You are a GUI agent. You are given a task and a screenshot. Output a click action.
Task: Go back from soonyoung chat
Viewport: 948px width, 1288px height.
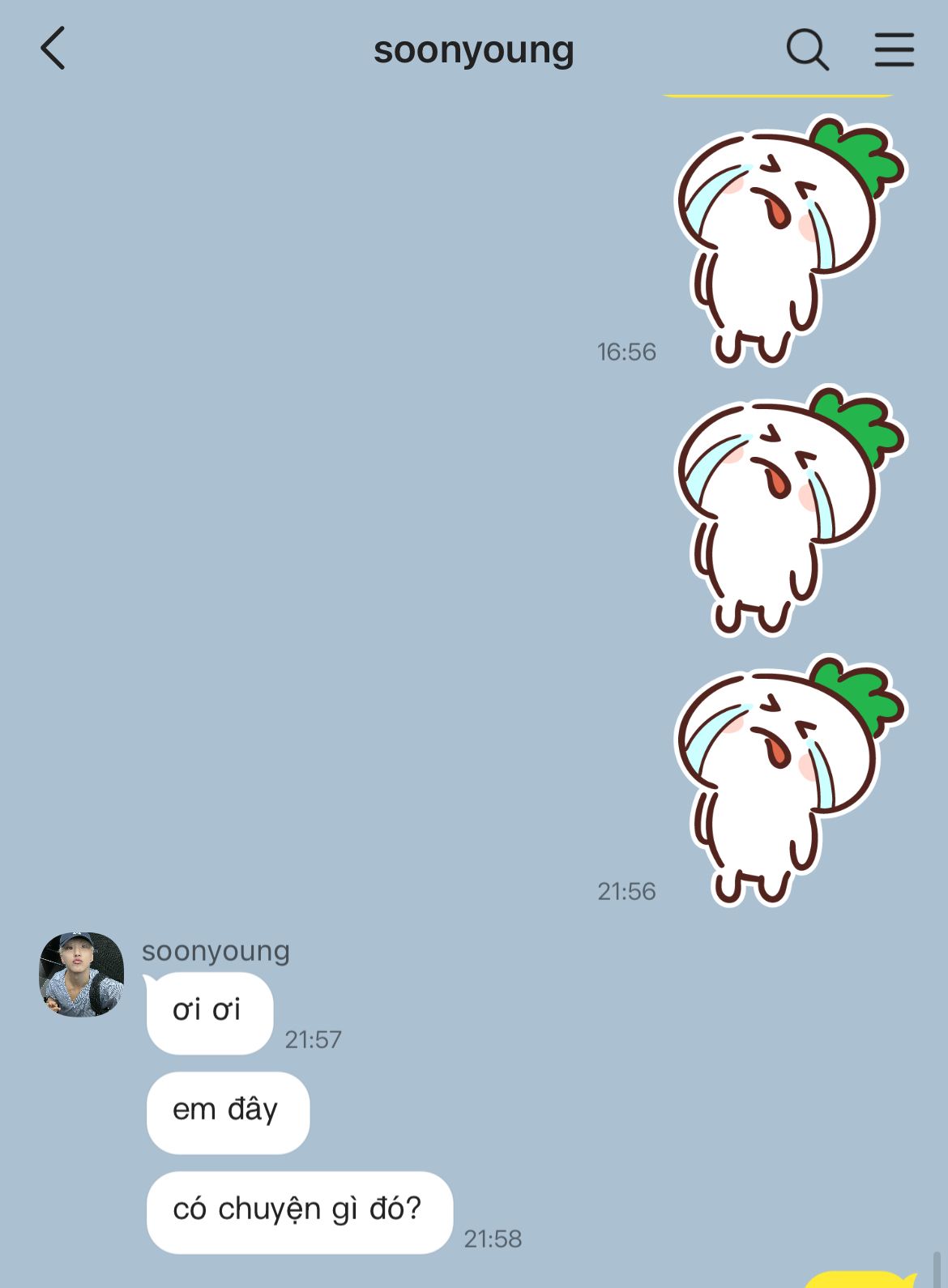53,49
